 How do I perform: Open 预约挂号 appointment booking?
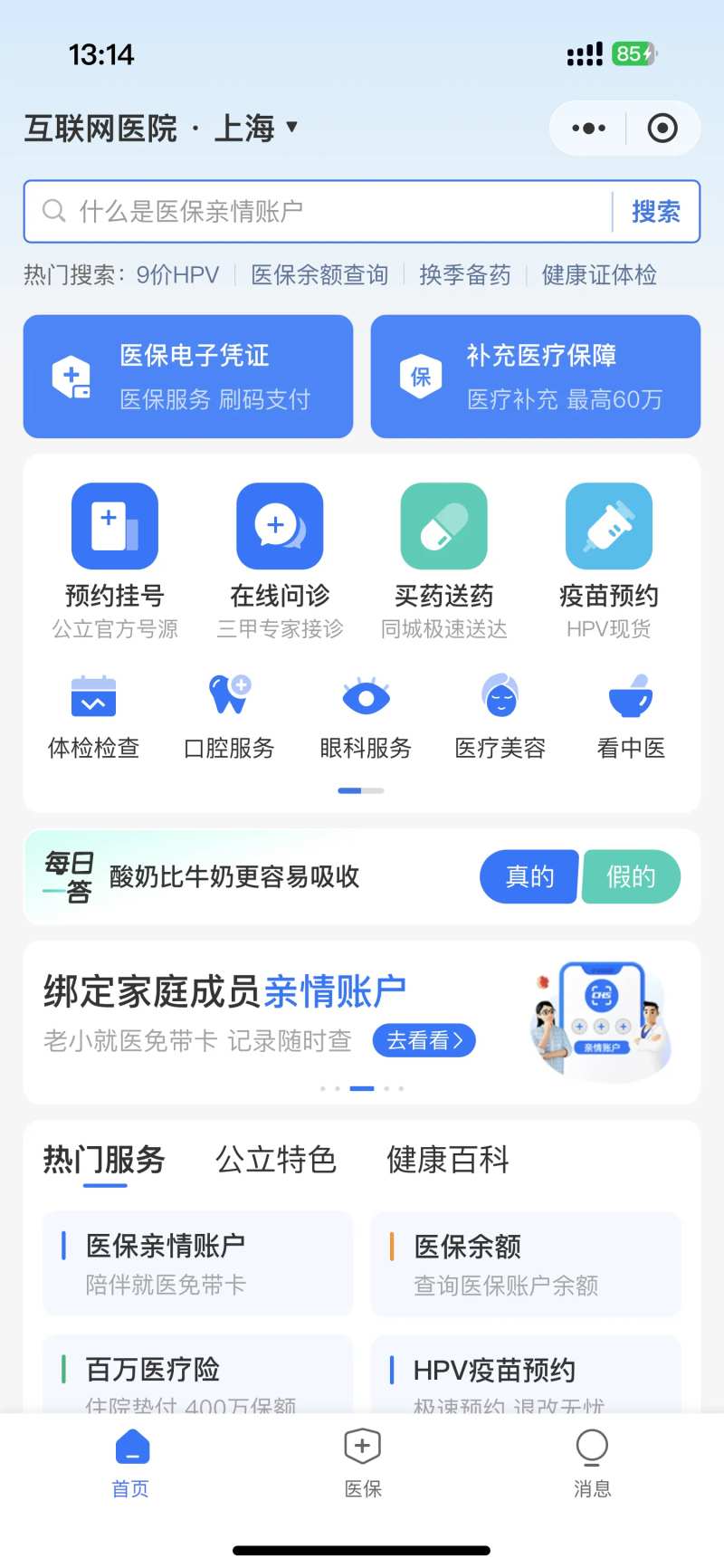tap(115, 561)
